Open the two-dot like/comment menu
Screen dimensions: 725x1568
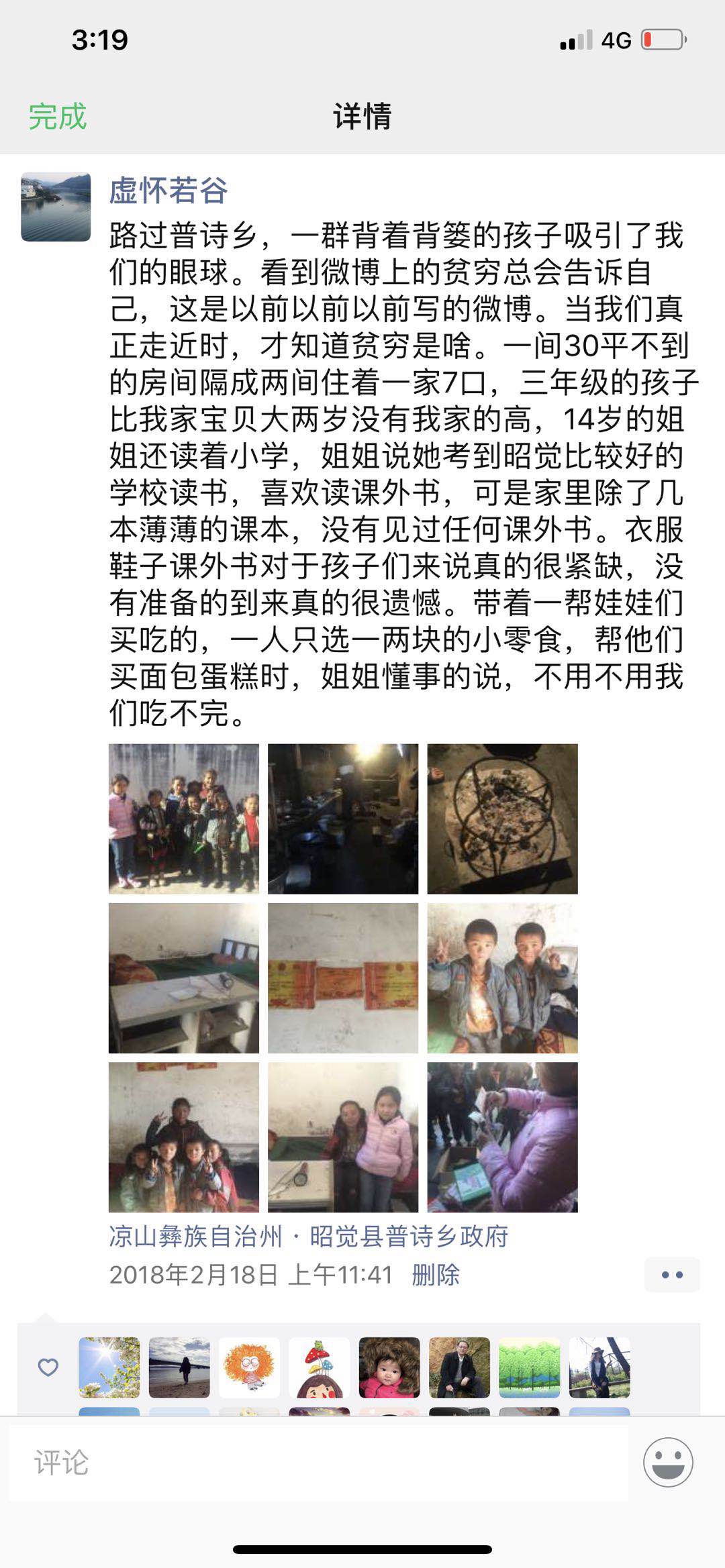click(x=671, y=1274)
